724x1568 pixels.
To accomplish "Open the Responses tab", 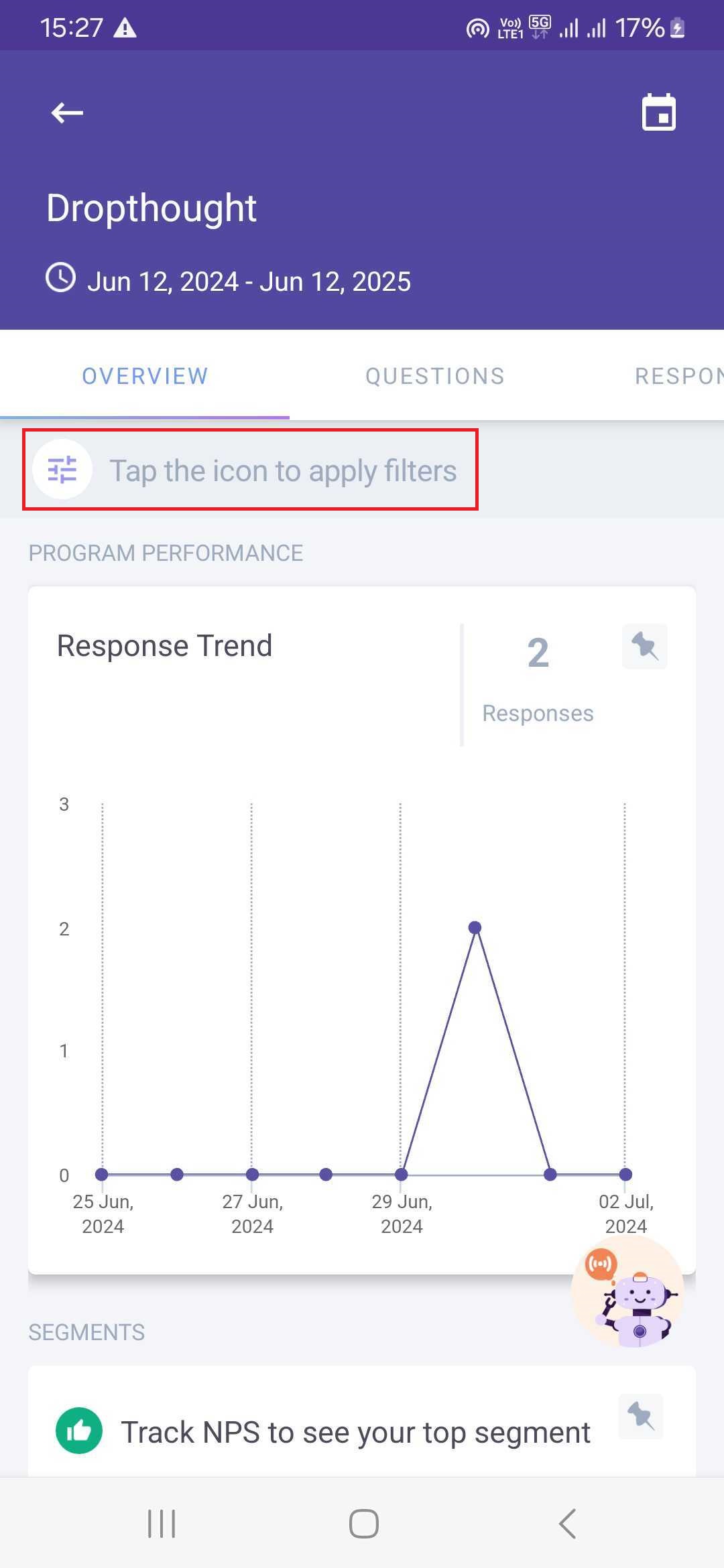I will [x=684, y=375].
